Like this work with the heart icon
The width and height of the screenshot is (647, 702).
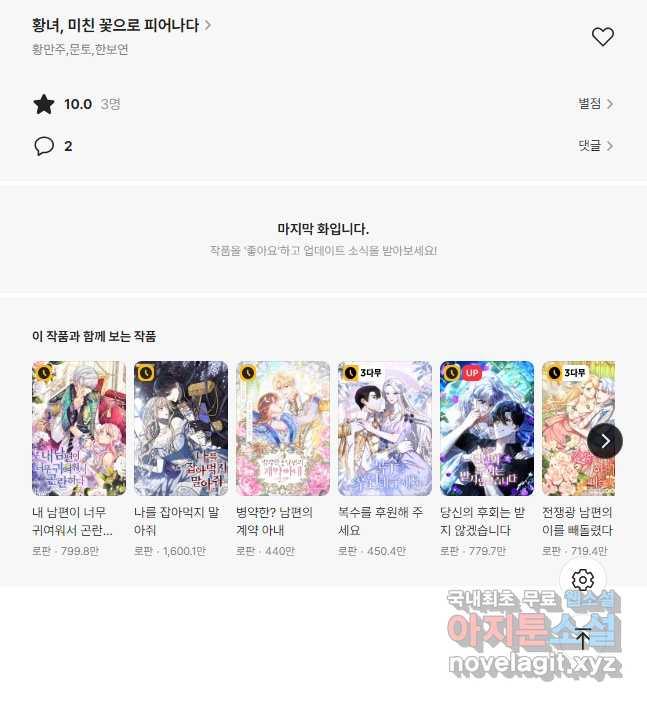(x=602, y=37)
